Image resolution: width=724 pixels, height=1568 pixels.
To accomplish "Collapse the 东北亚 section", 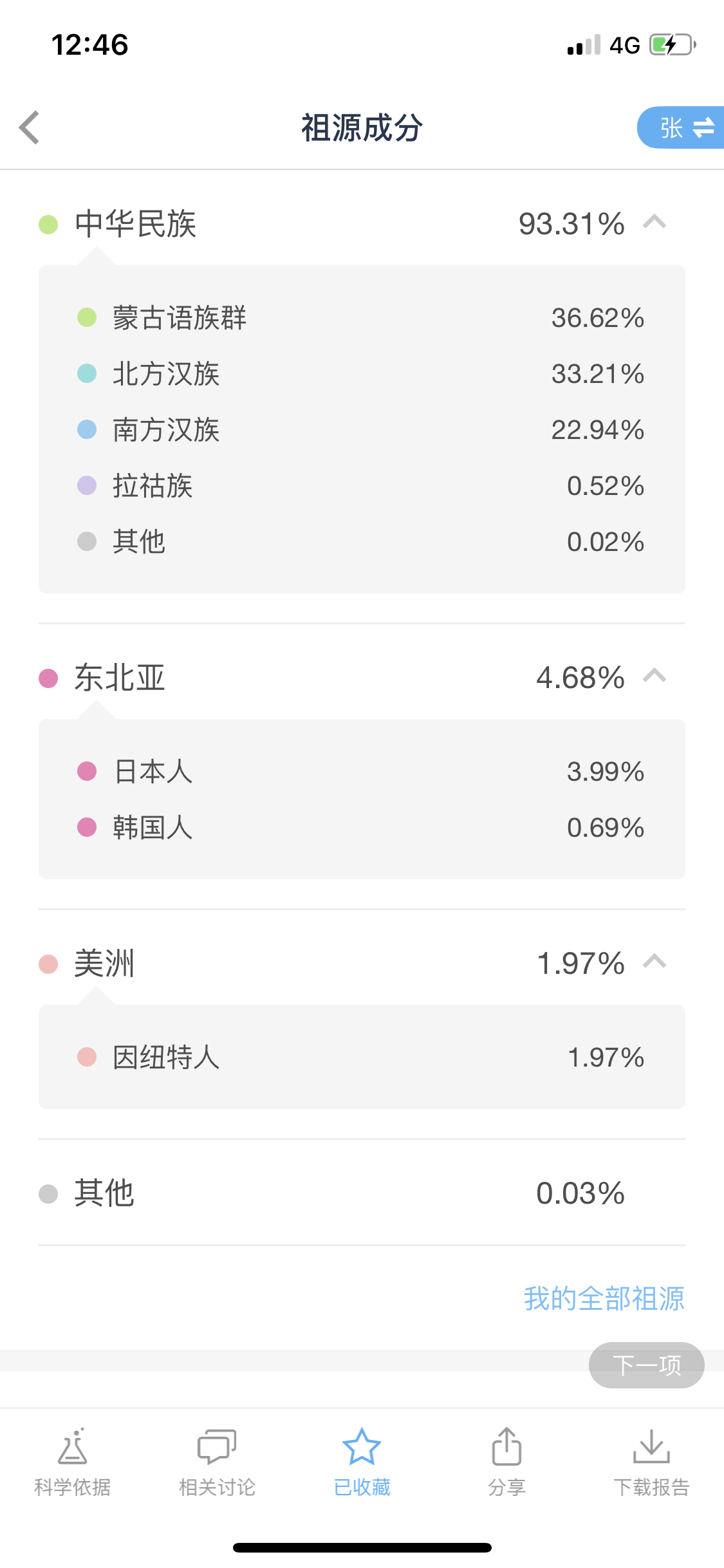I will 654,677.
